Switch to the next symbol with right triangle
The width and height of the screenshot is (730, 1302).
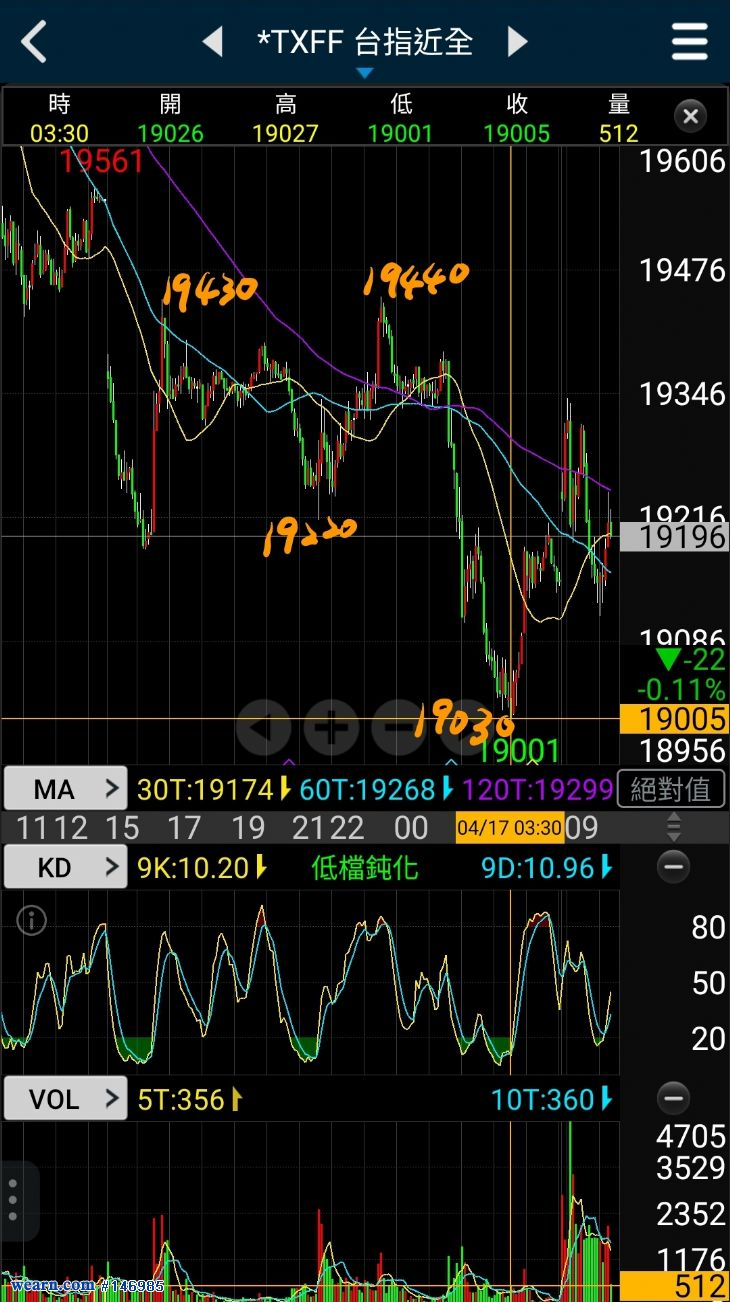point(517,42)
